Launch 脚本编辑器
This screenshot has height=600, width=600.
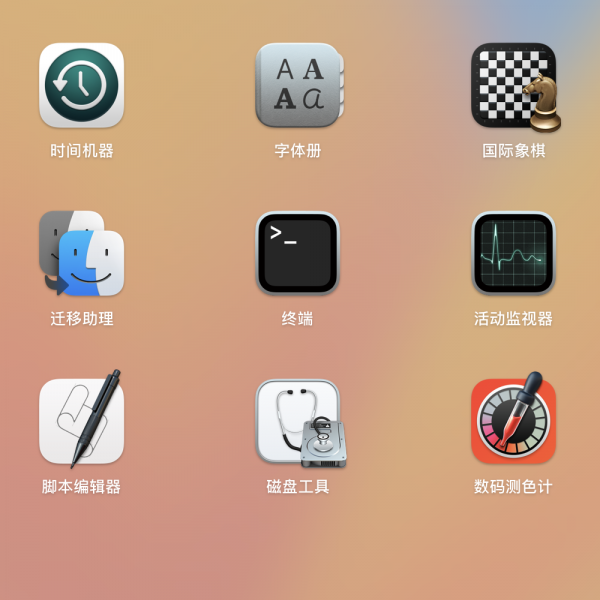coord(82,422)
